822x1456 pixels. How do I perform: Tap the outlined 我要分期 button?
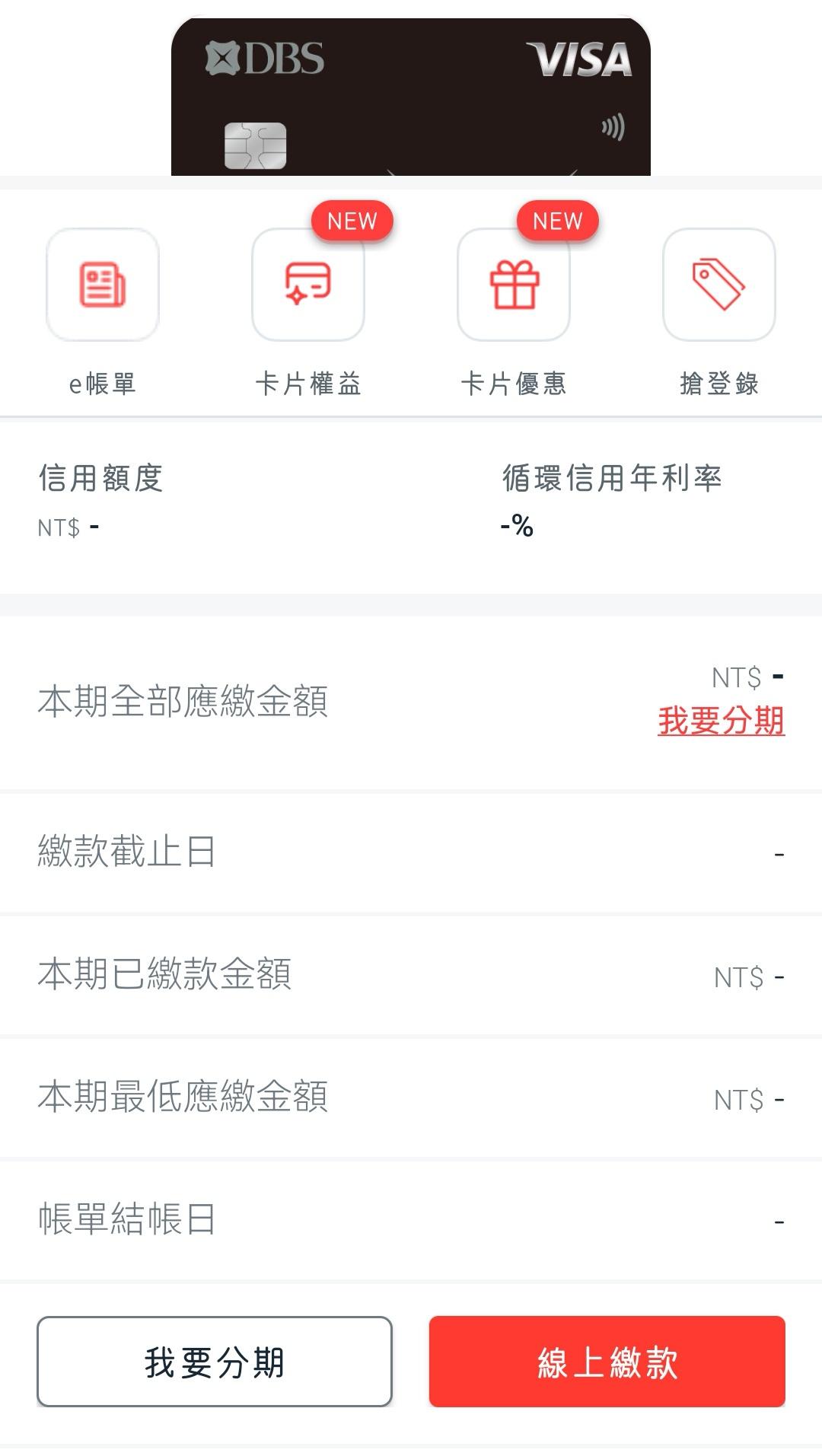coord(215,1362)
